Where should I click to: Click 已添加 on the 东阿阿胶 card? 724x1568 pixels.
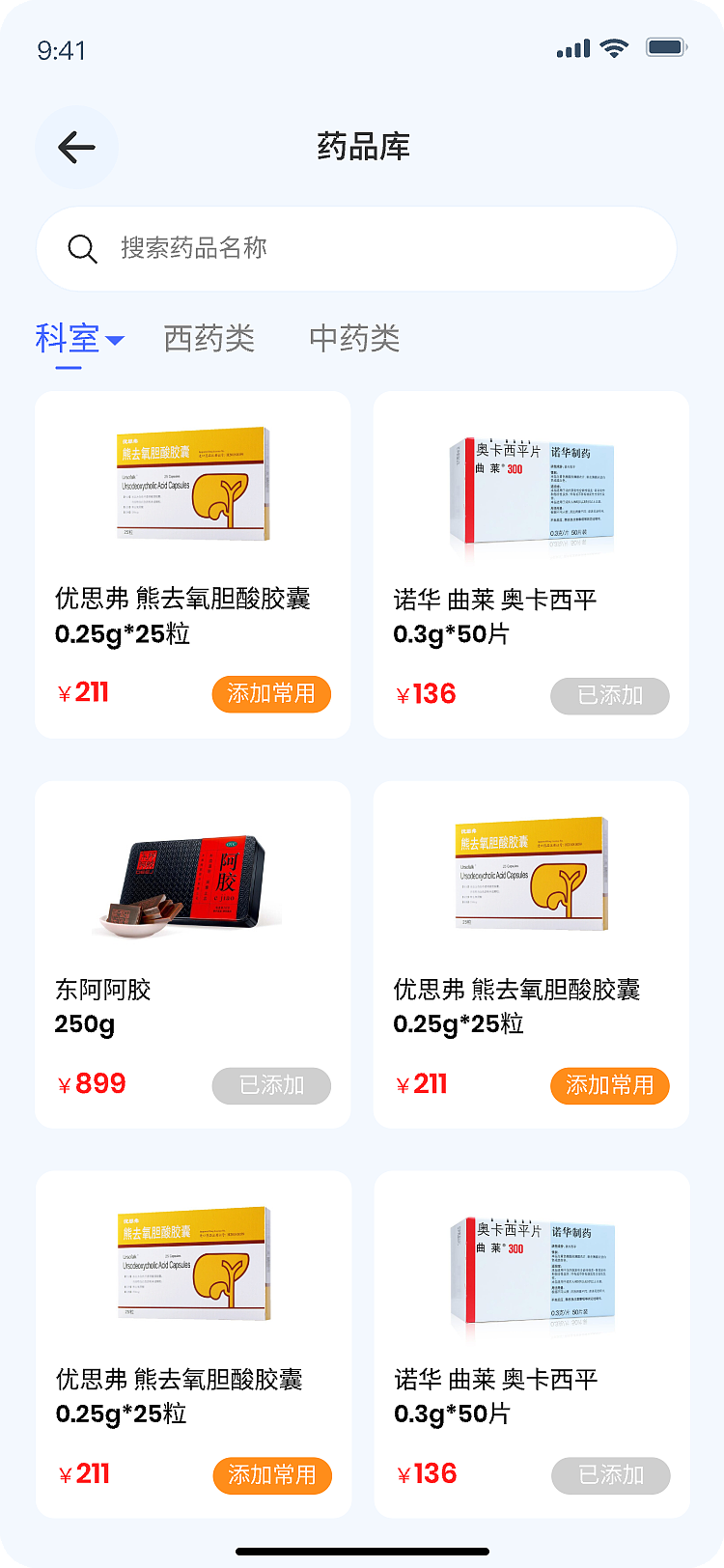[271, 1085]
